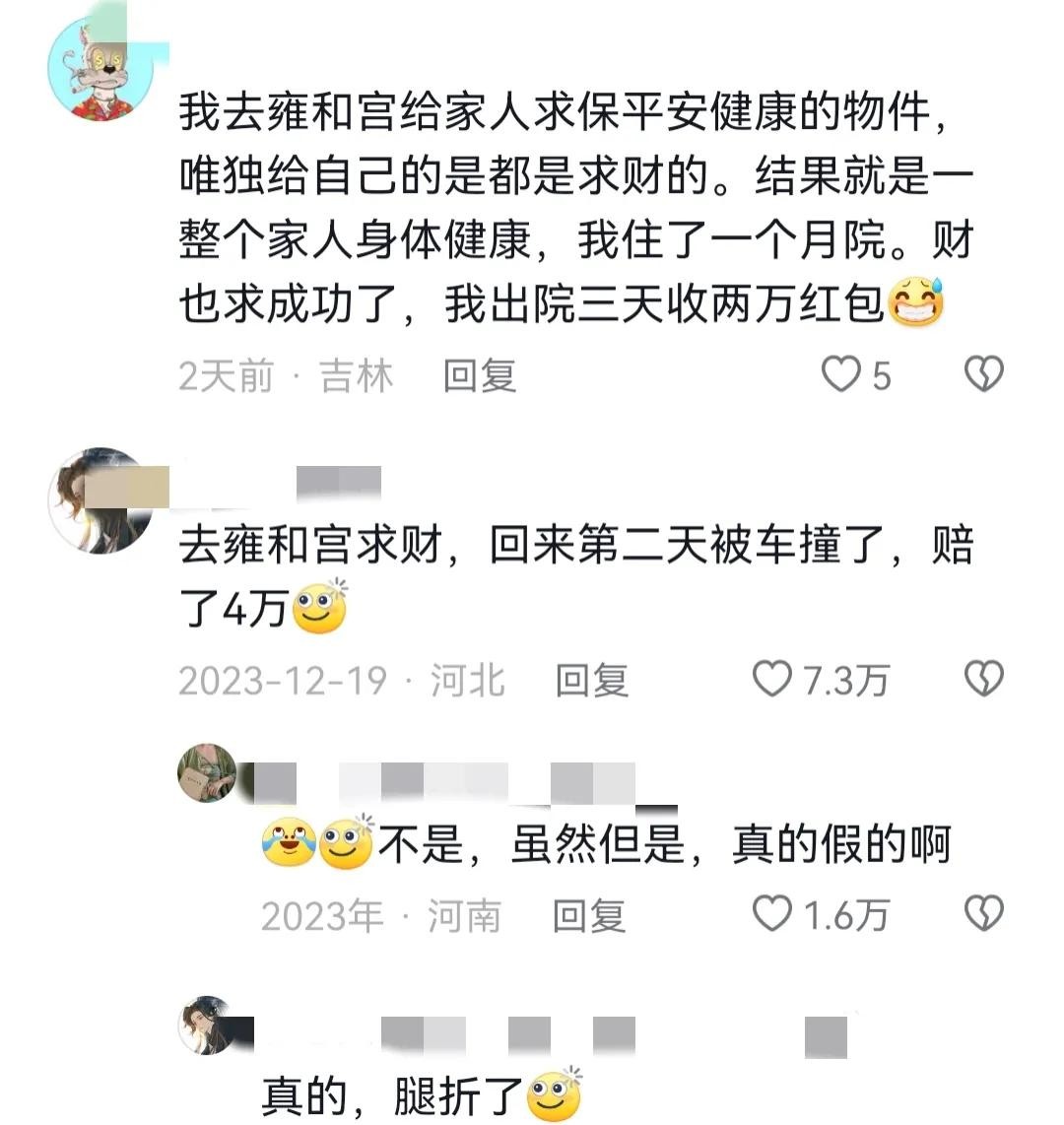Dislike the 河北 comment about 赔了4万
The height and width of the screenshot is (1125, 1064).
pos(982,679)
